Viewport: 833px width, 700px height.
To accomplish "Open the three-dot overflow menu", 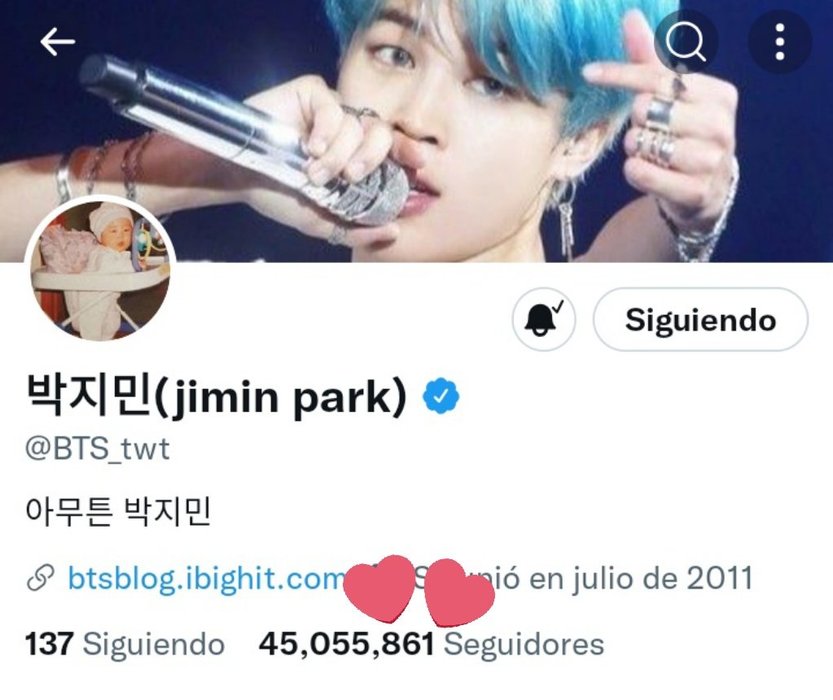I will [x=779, y=42].
